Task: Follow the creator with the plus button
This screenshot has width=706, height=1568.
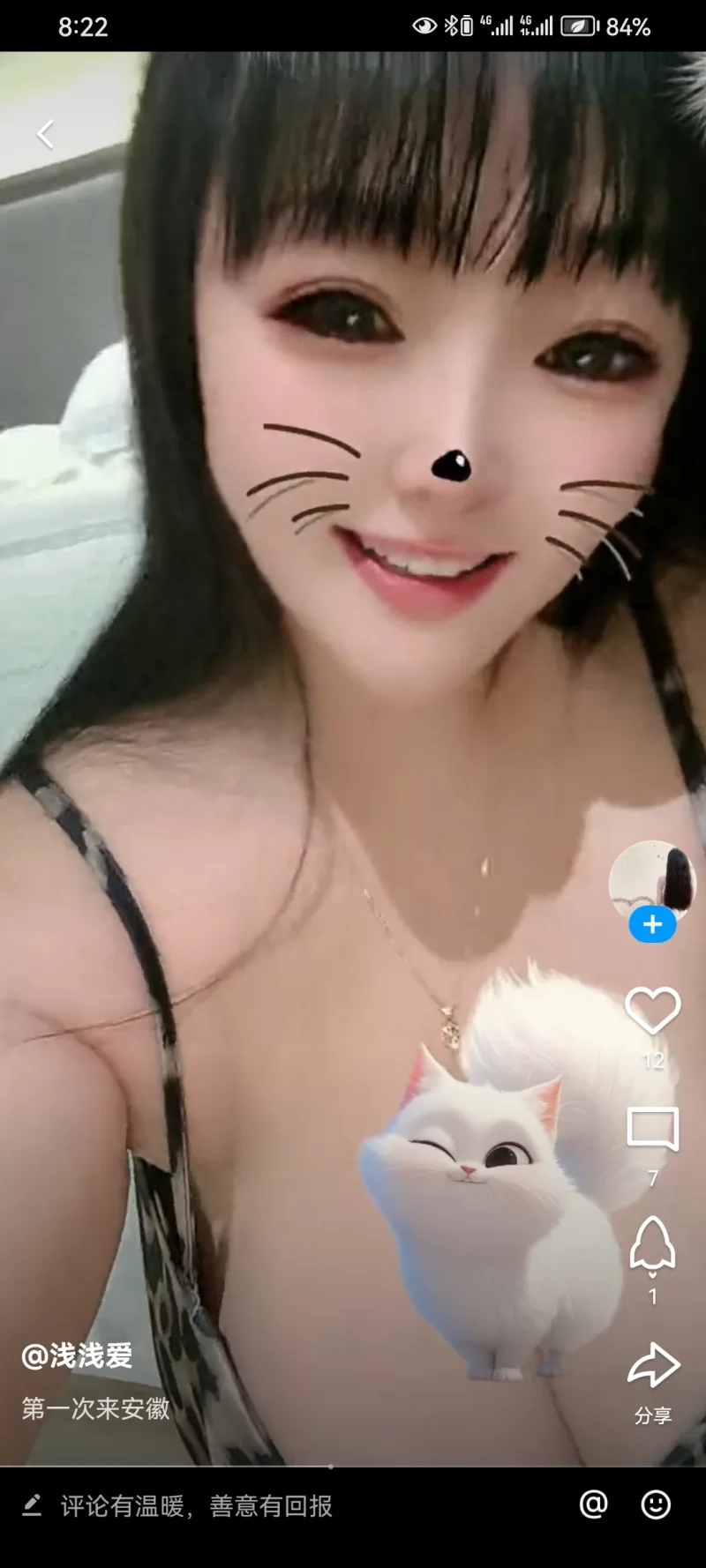Action: click(x=652, y=925)
